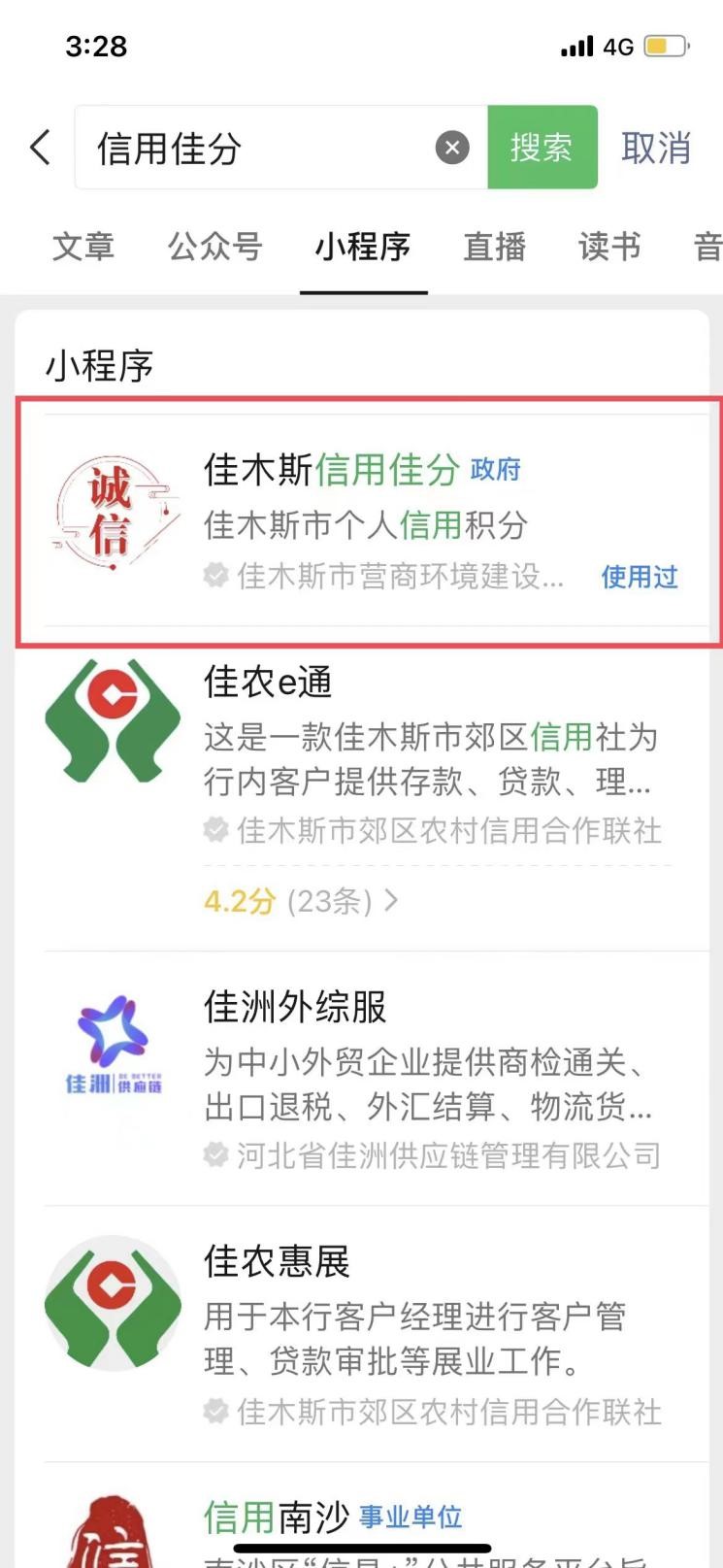Switch to the 公众号 tab

point(215,247)
